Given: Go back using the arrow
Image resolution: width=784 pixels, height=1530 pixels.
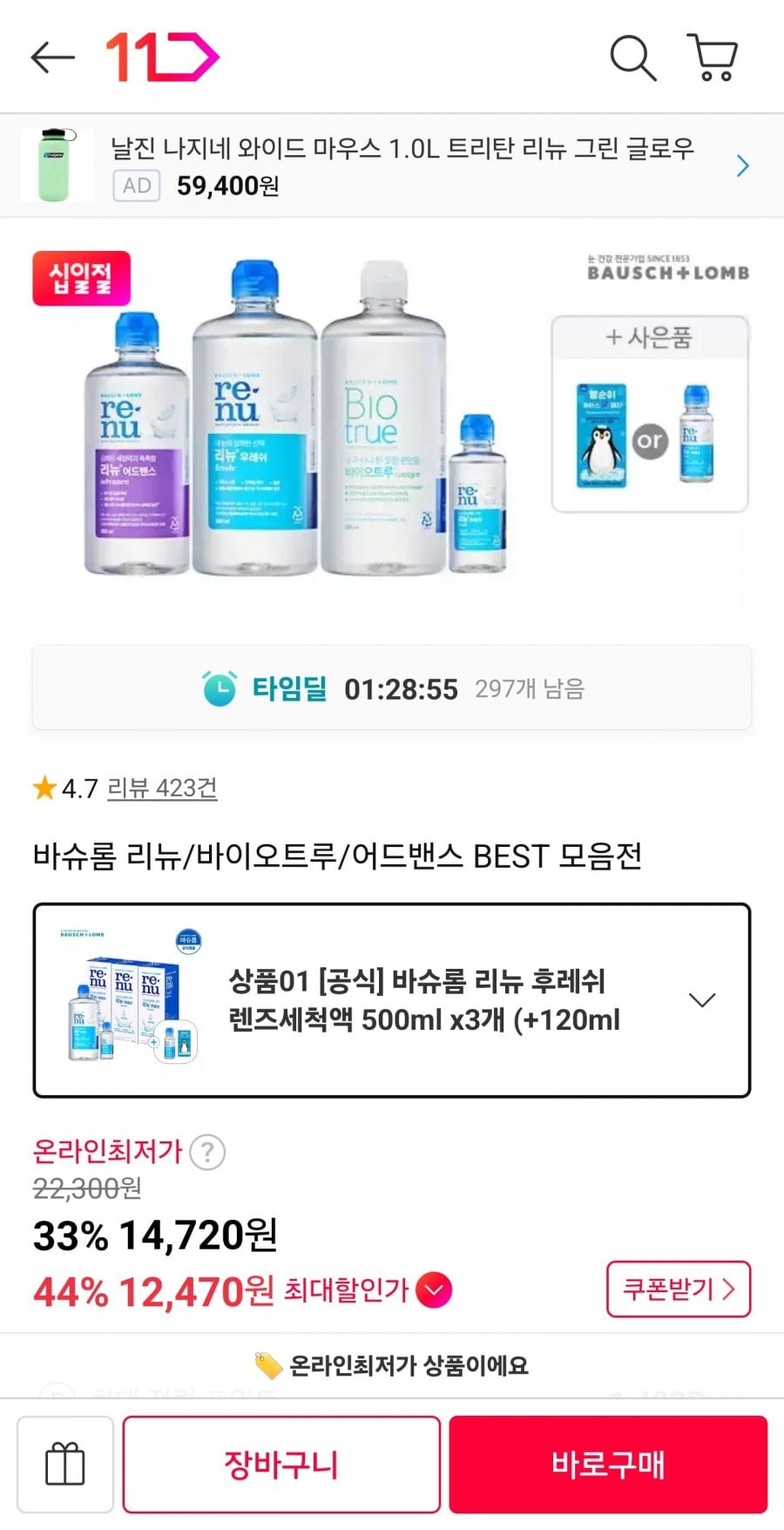Looking at the screenshot, I should [x=52, y=58].
